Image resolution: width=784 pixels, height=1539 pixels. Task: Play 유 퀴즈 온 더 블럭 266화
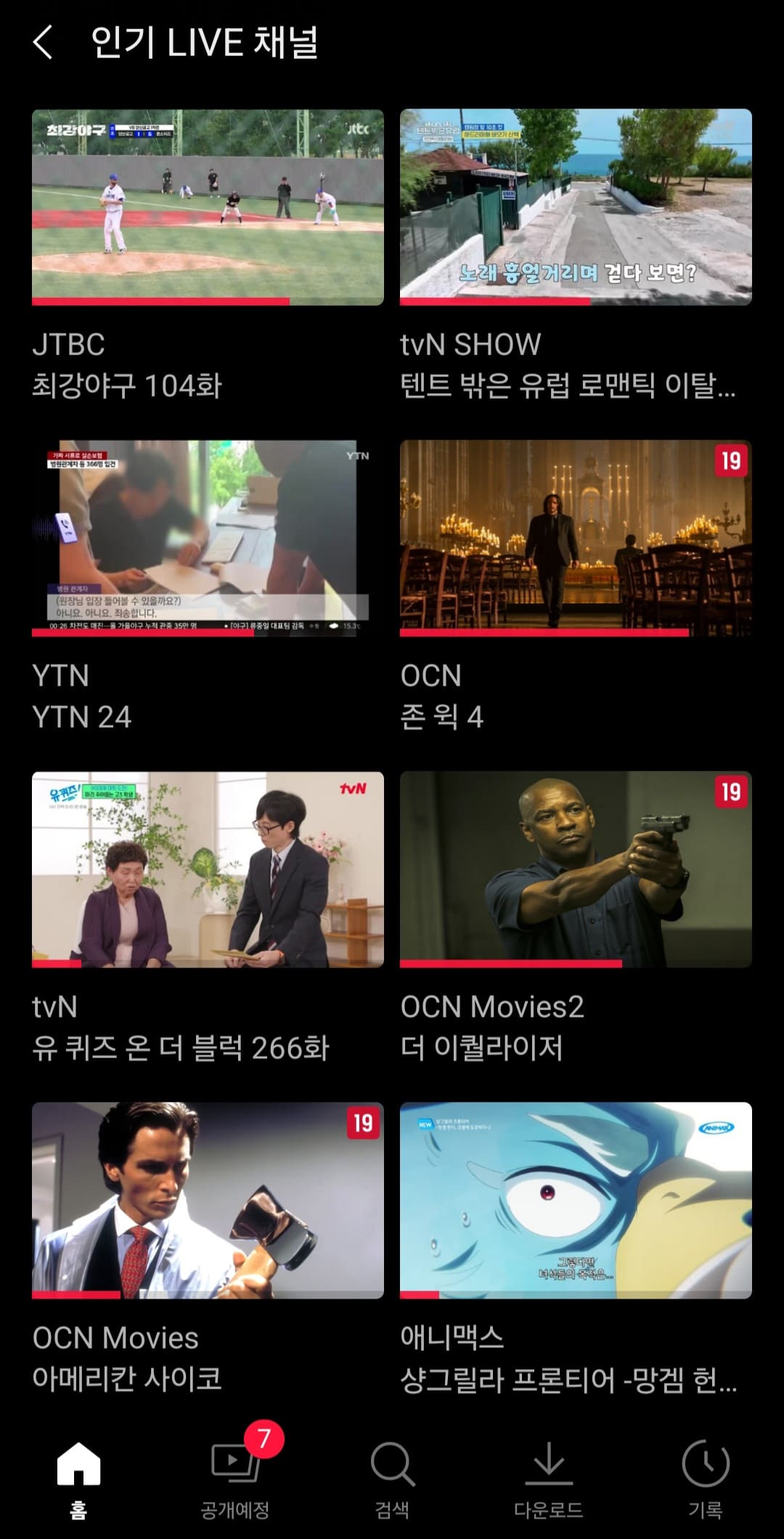[207, 875]
